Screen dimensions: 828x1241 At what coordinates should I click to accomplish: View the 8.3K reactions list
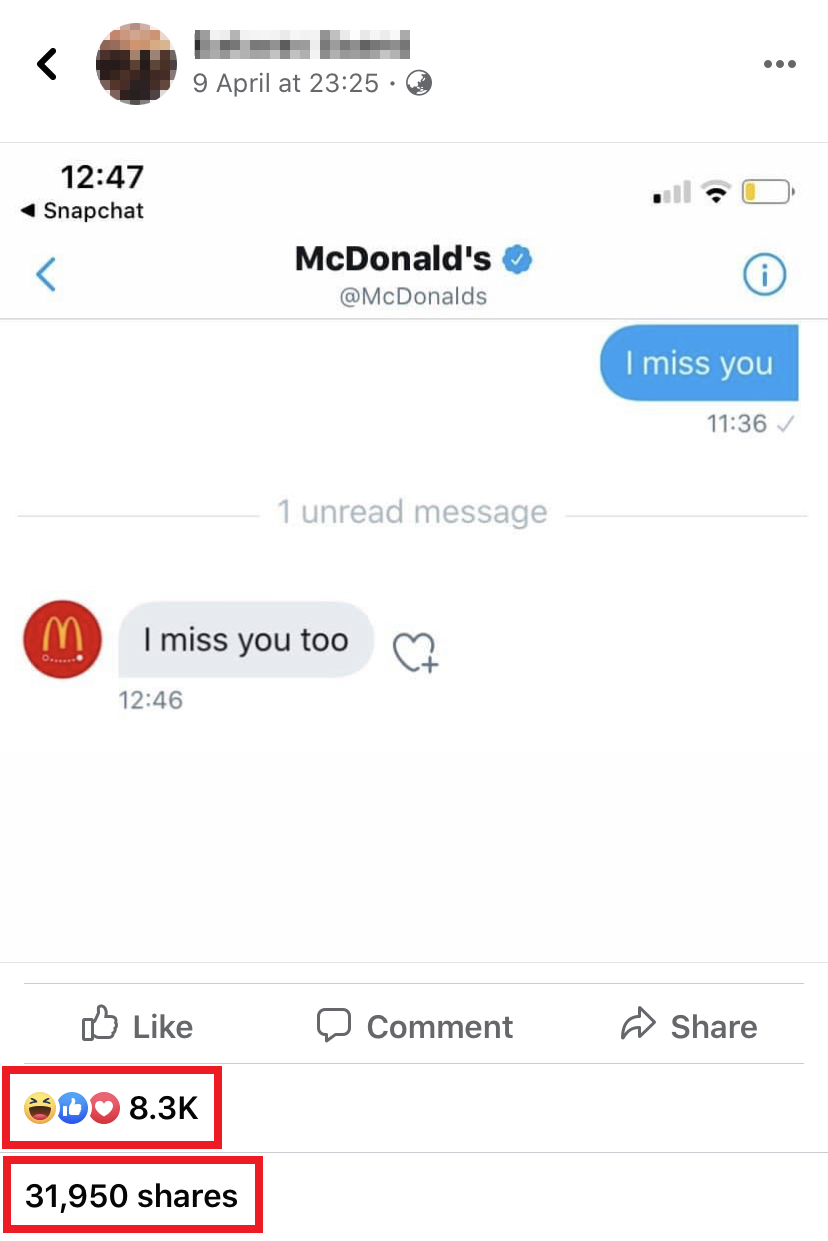point(113,1107)
